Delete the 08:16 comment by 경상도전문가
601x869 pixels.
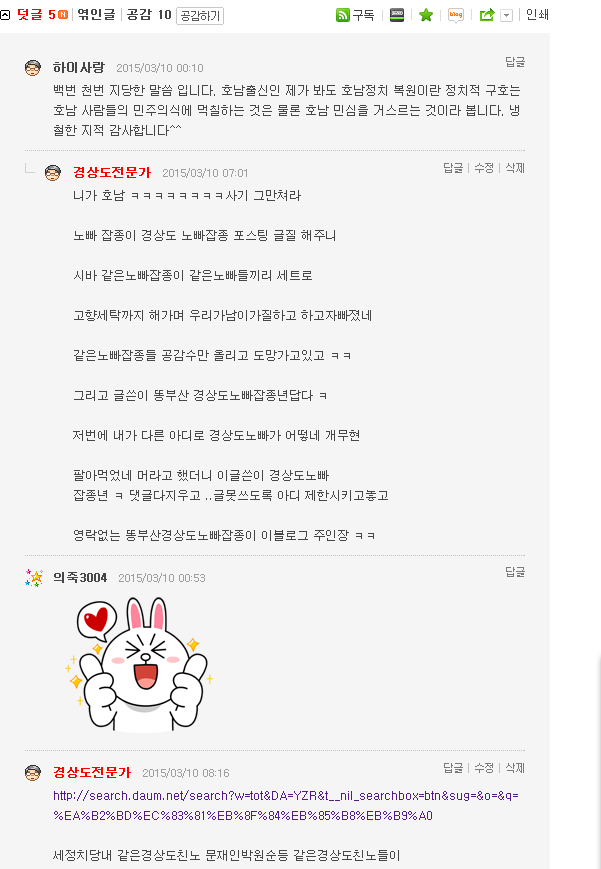514,768
